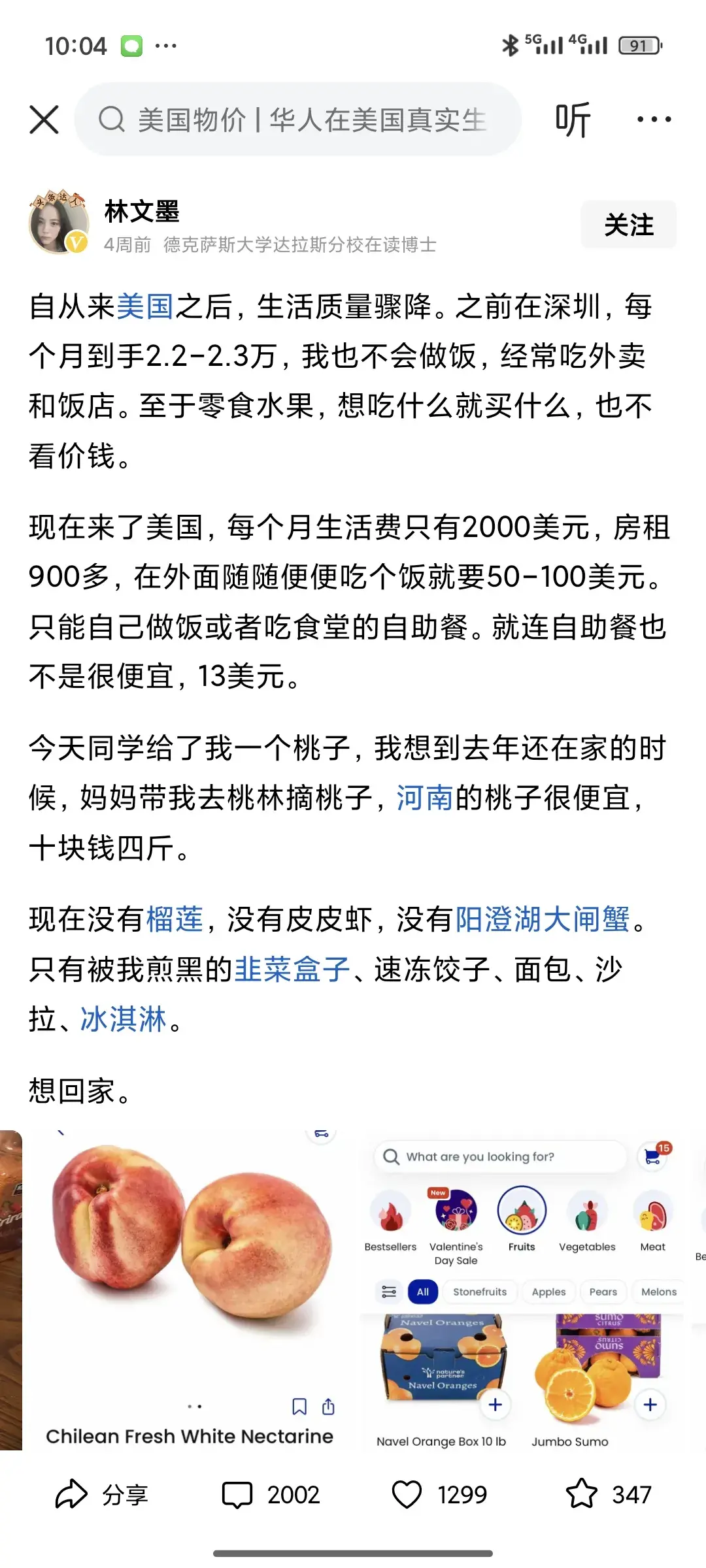Image resolution: width=706 pixels, height=1568 pixels.
Task: Open the search box for 美国物价
Action: point(297,120)
